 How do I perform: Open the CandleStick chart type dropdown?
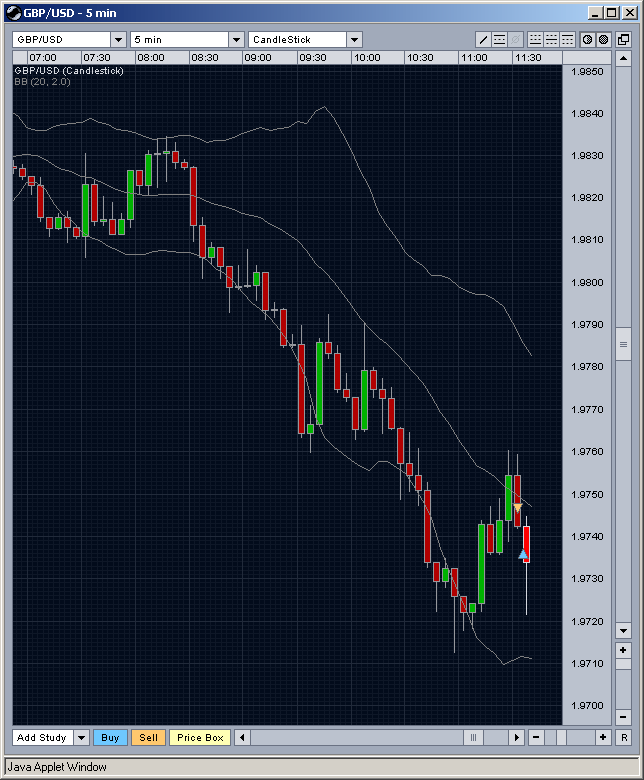point(354,40)
